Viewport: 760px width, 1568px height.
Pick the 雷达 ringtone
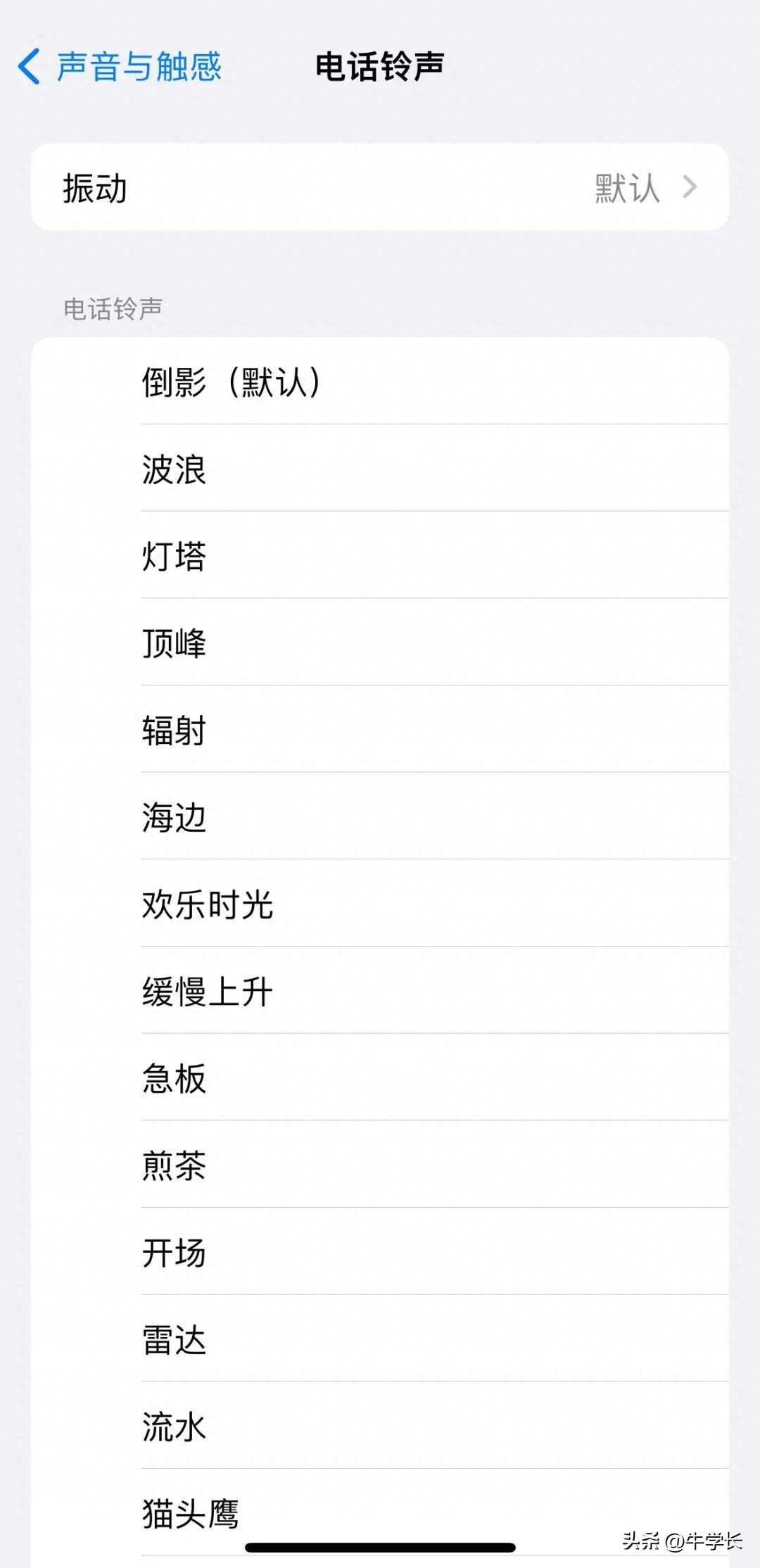pos(172,1340)
